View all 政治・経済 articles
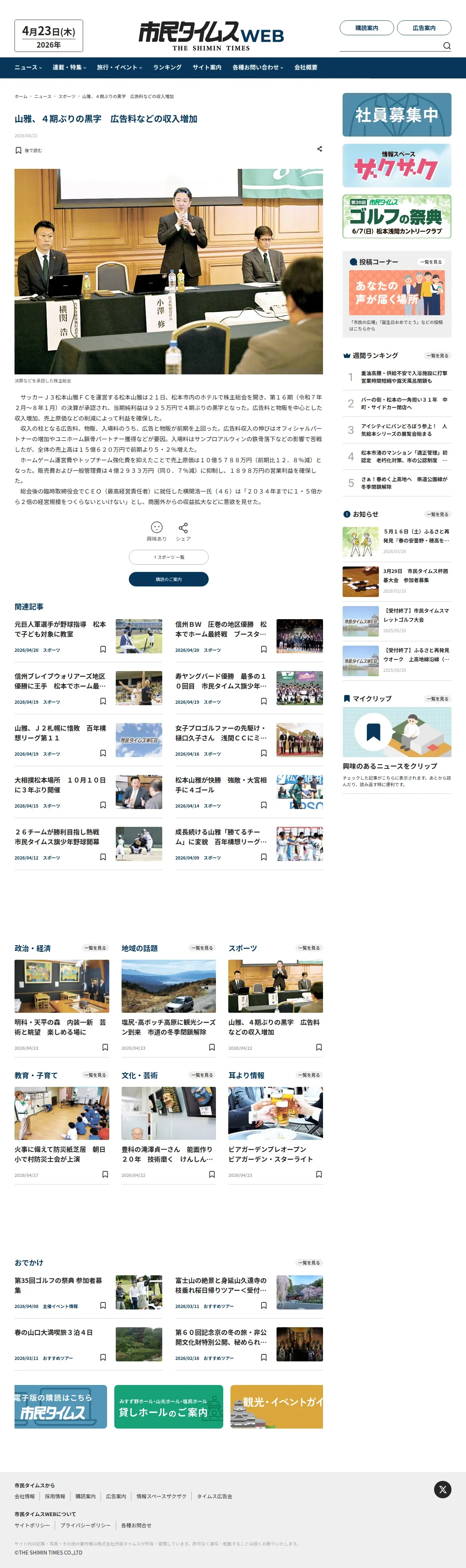The height and width of the screenshot is (1568, 466). click(x=95, y=948)
